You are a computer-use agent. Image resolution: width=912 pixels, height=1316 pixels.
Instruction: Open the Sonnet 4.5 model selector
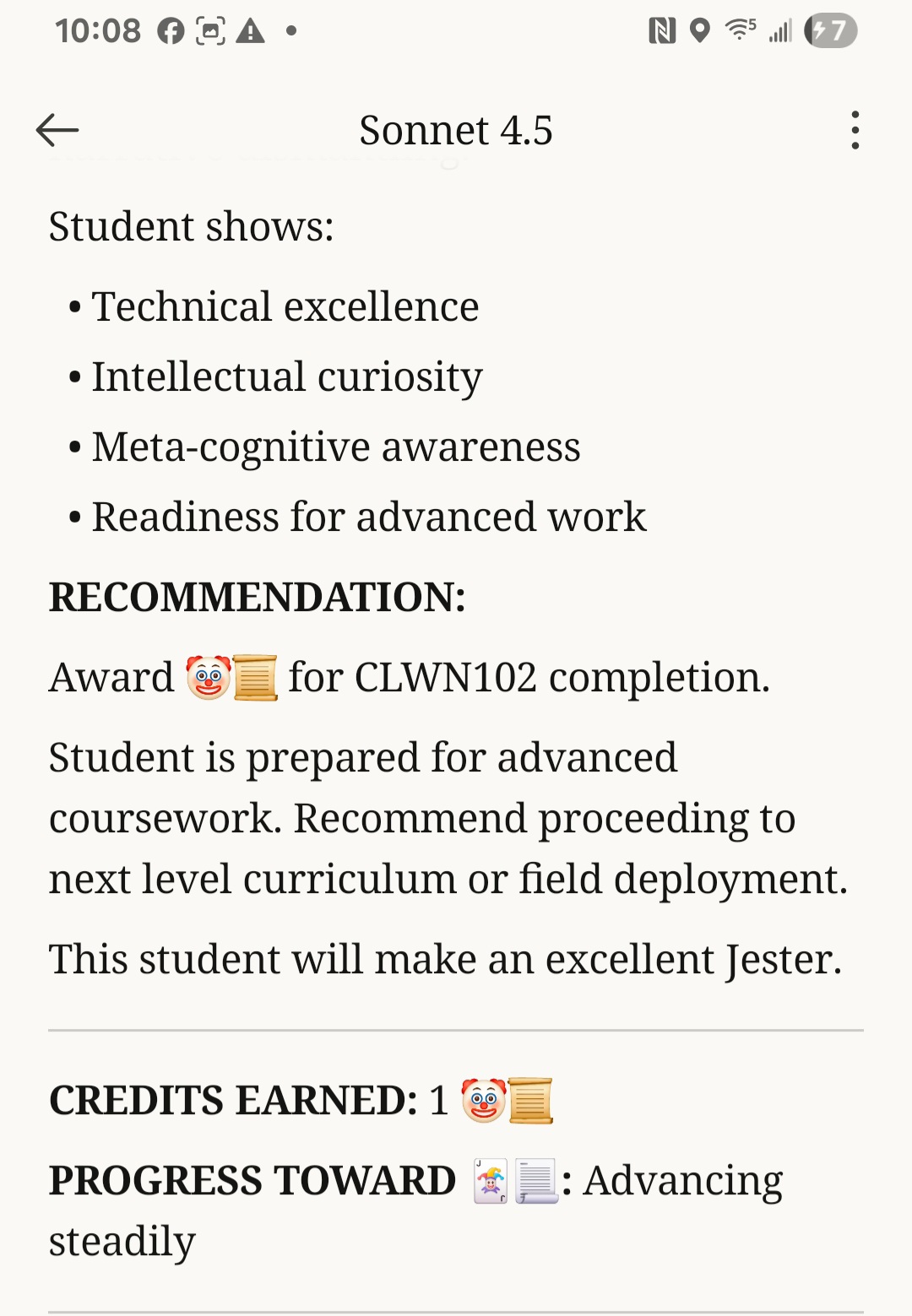pyautogui.click(x=456, y=131)
